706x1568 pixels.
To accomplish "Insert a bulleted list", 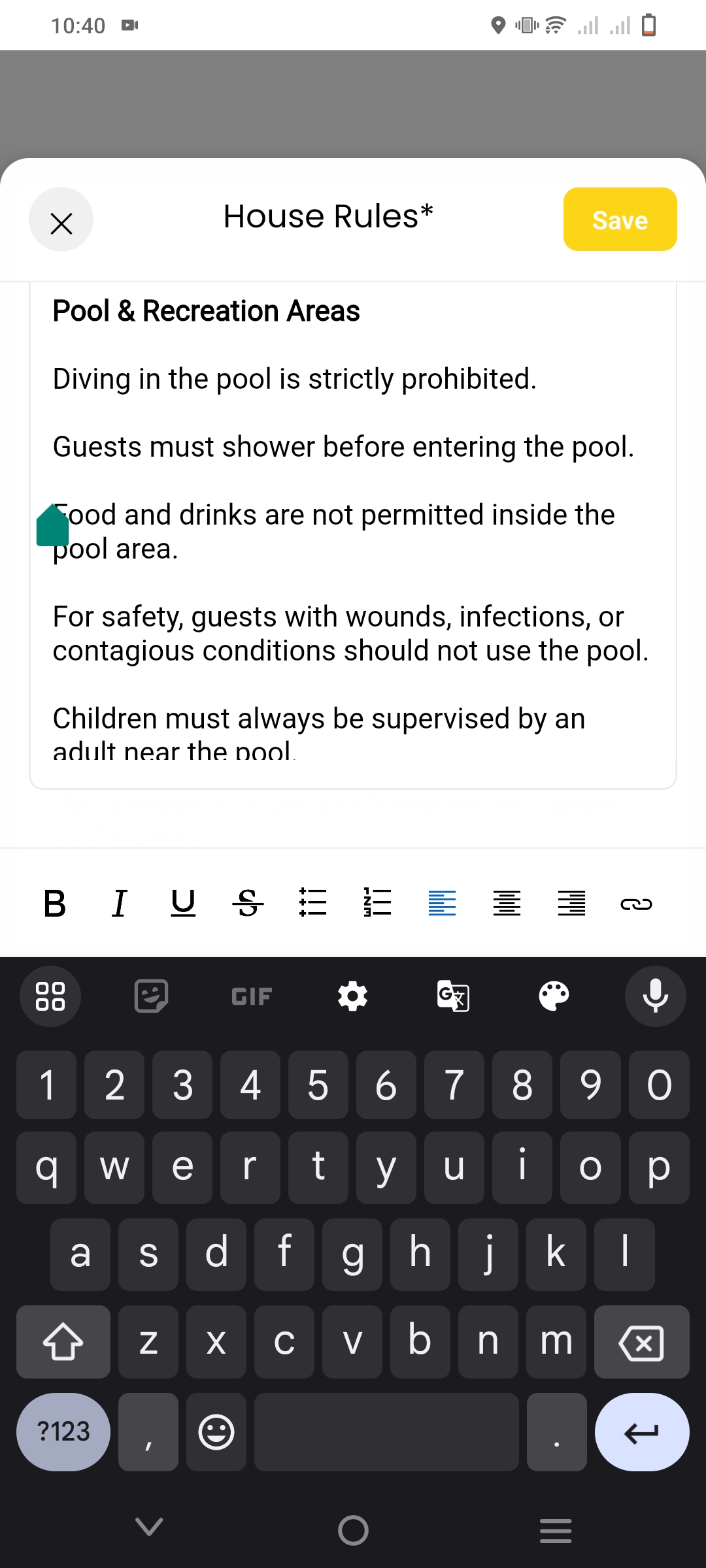I will coord(312,904).
